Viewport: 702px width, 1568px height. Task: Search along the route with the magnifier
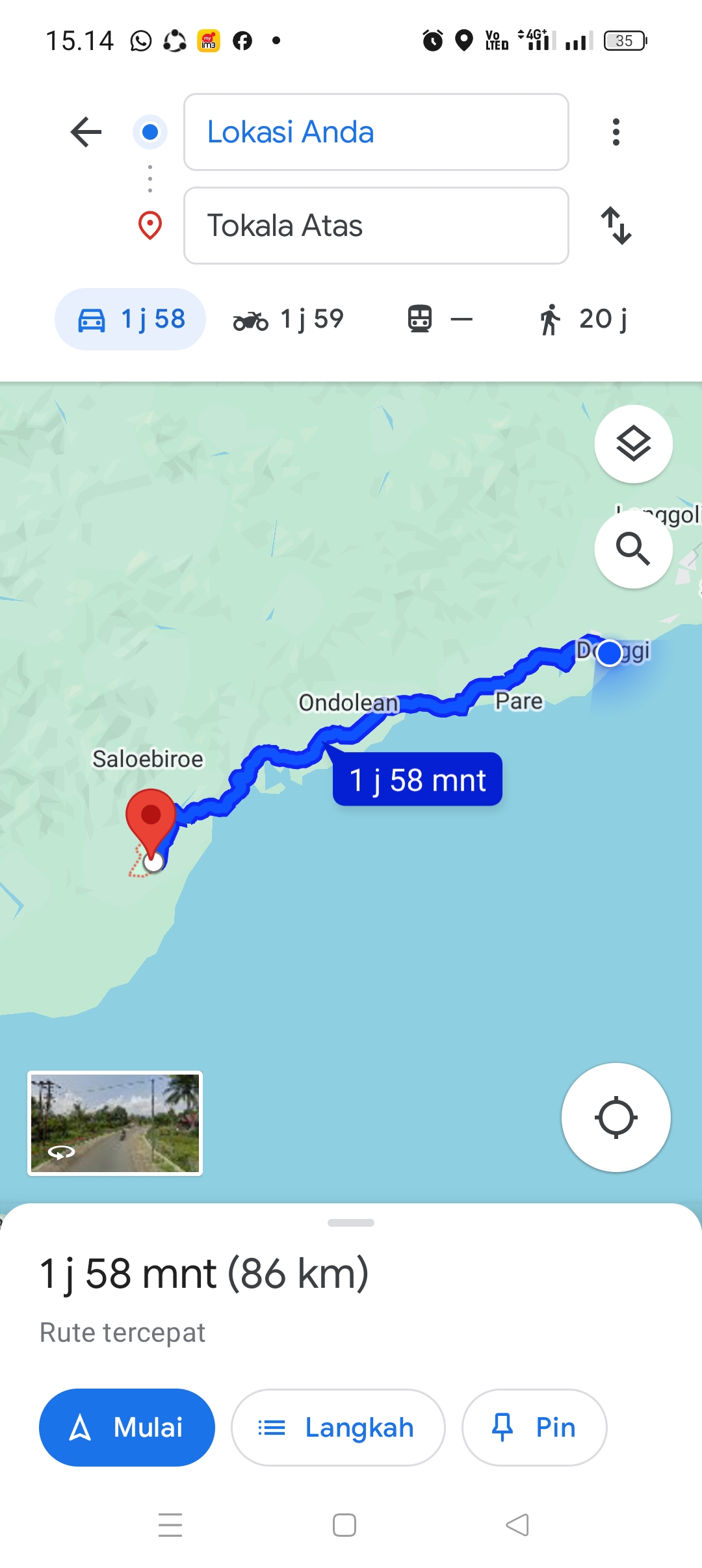coord(634,549)
